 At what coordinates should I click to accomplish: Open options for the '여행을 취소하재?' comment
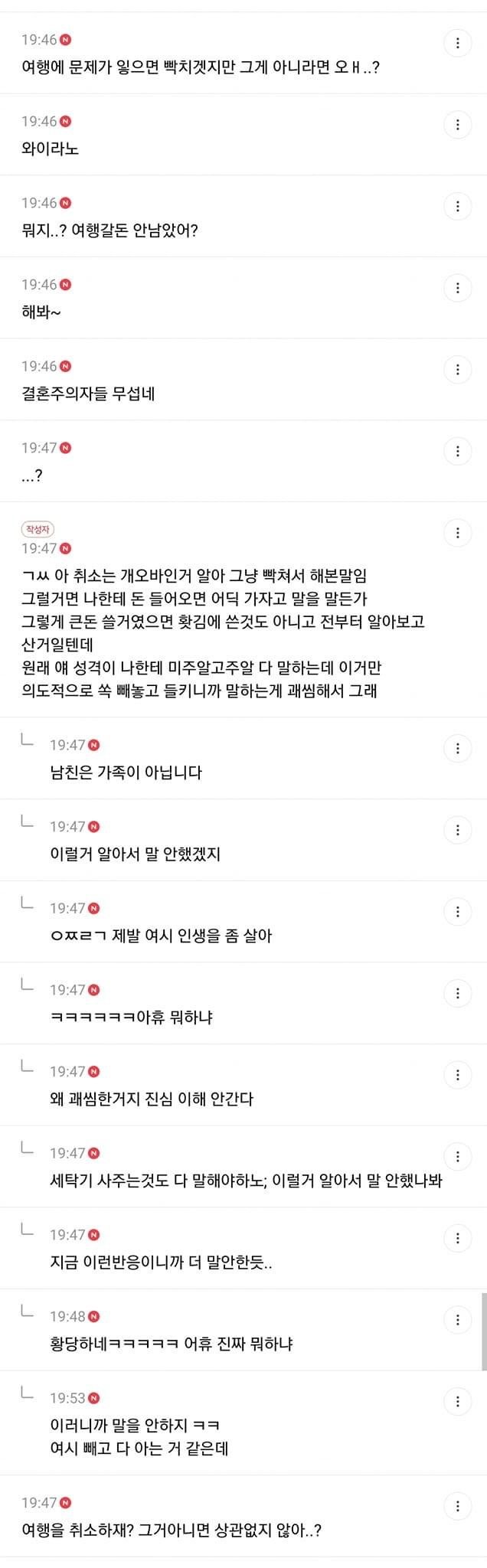point(457,1506)
